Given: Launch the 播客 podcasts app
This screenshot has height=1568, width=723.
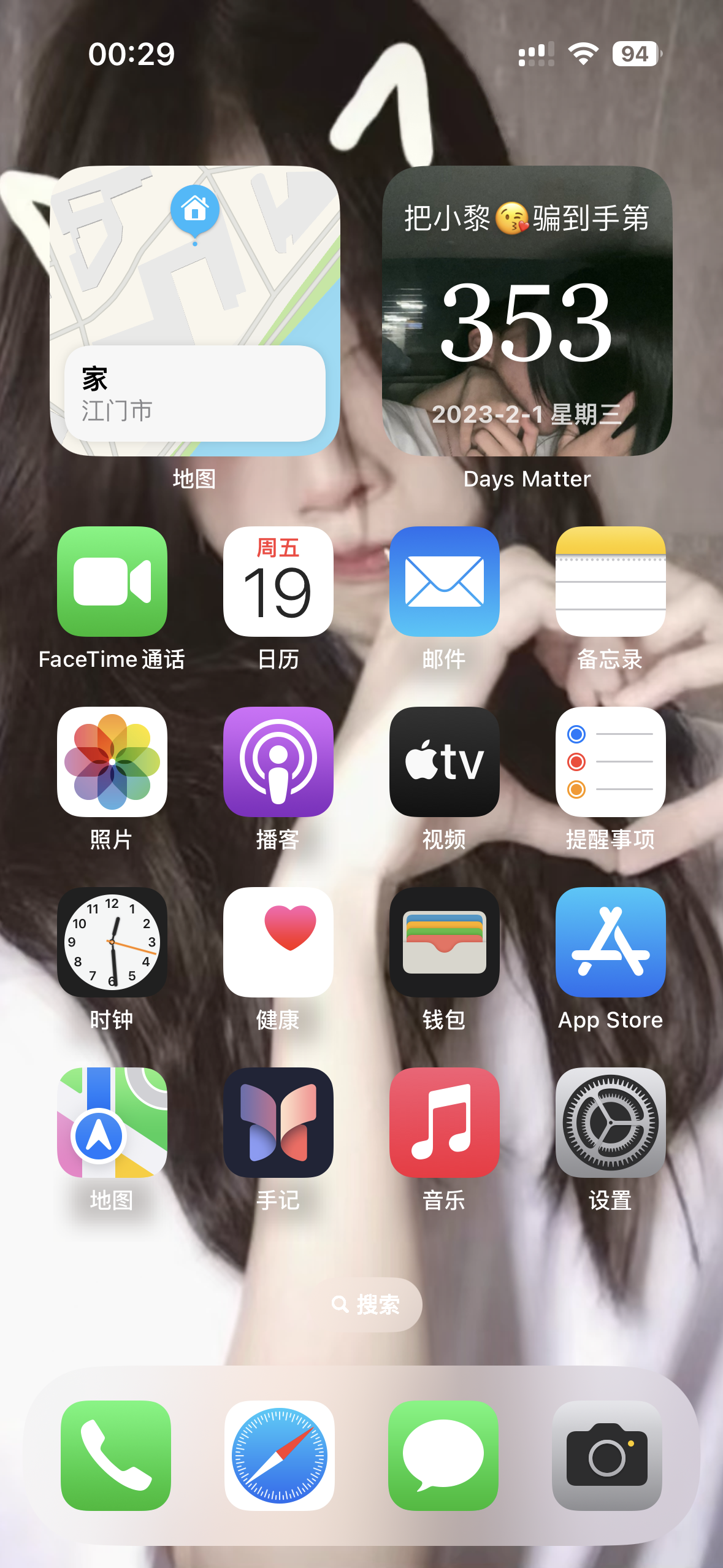Looking at the screenshot, I should coord(278,761).
